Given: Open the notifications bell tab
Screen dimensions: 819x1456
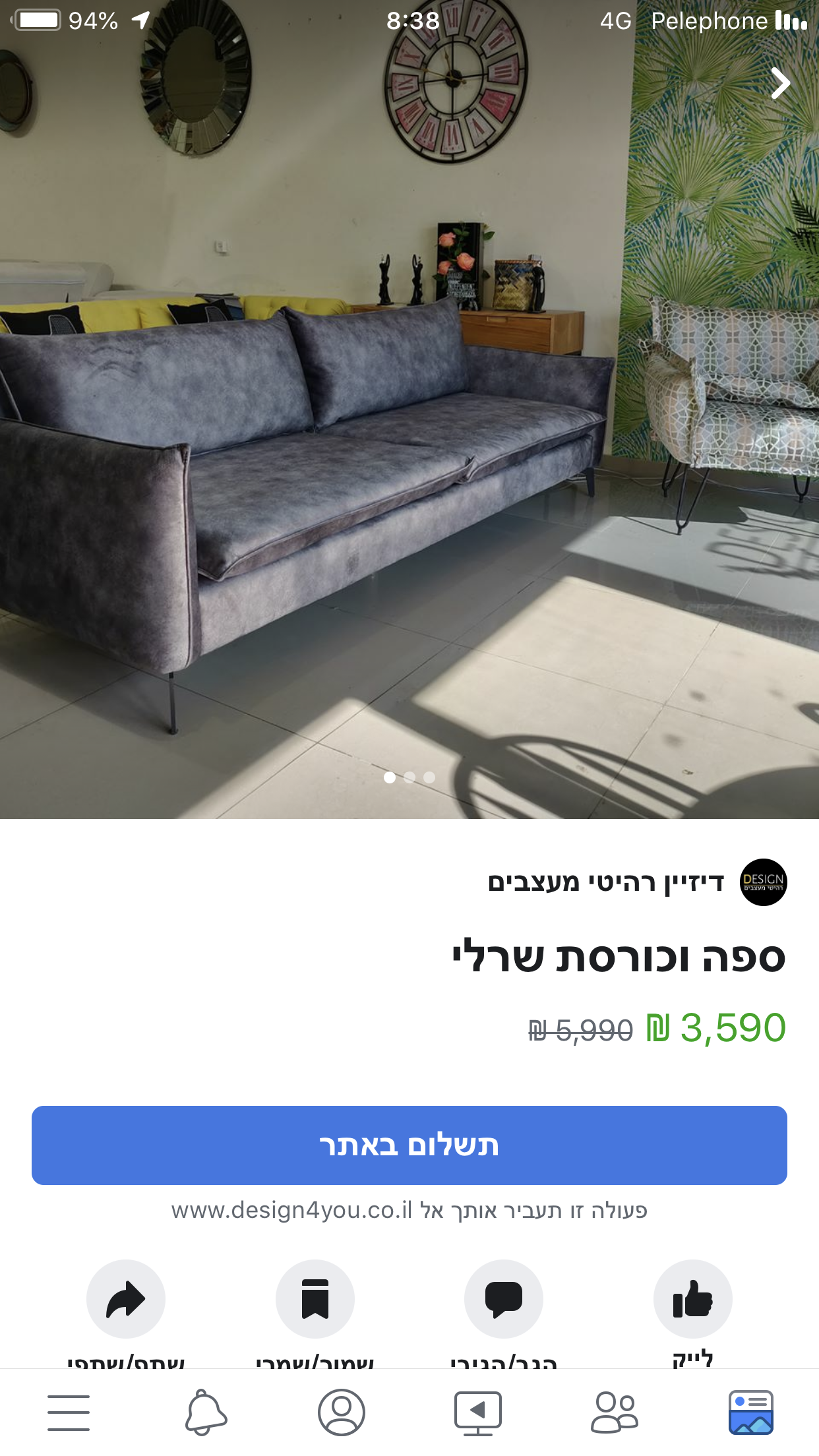Looking at the screenshot, I should pyautogui.click(x=206, y=1412).
